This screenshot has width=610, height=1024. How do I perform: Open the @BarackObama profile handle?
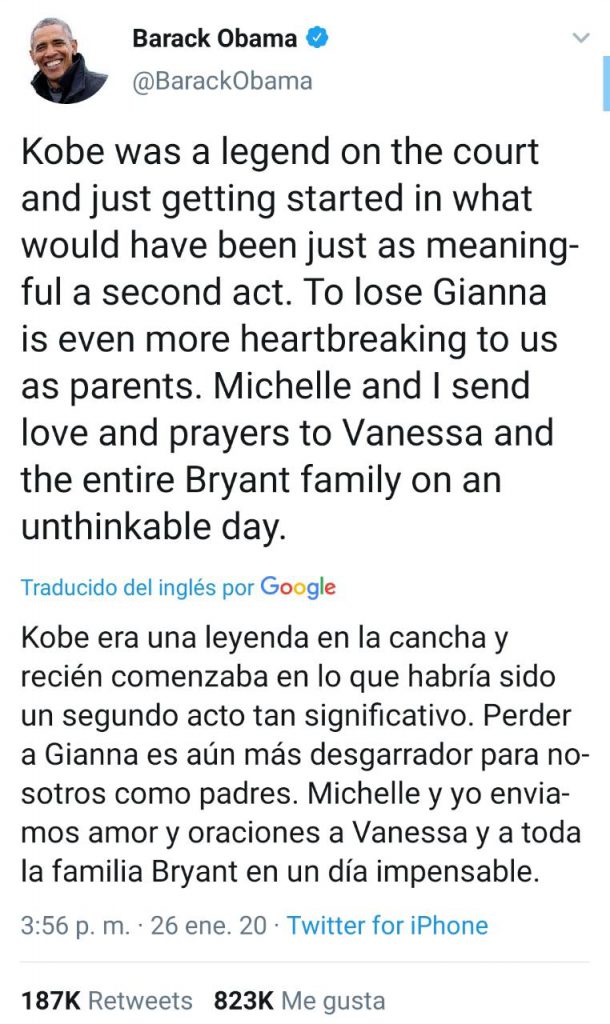pos(222,82)
